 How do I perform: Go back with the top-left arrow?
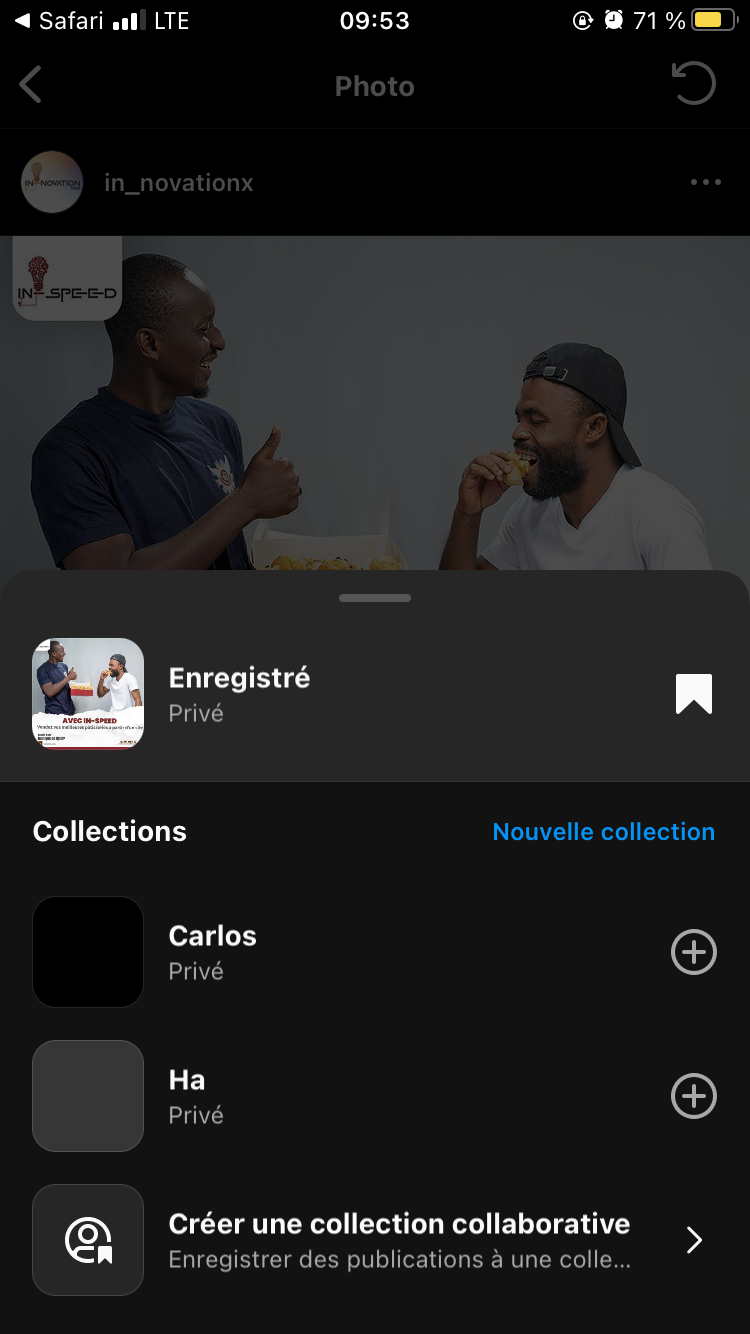pyautogui.click(x=31, y=85)
